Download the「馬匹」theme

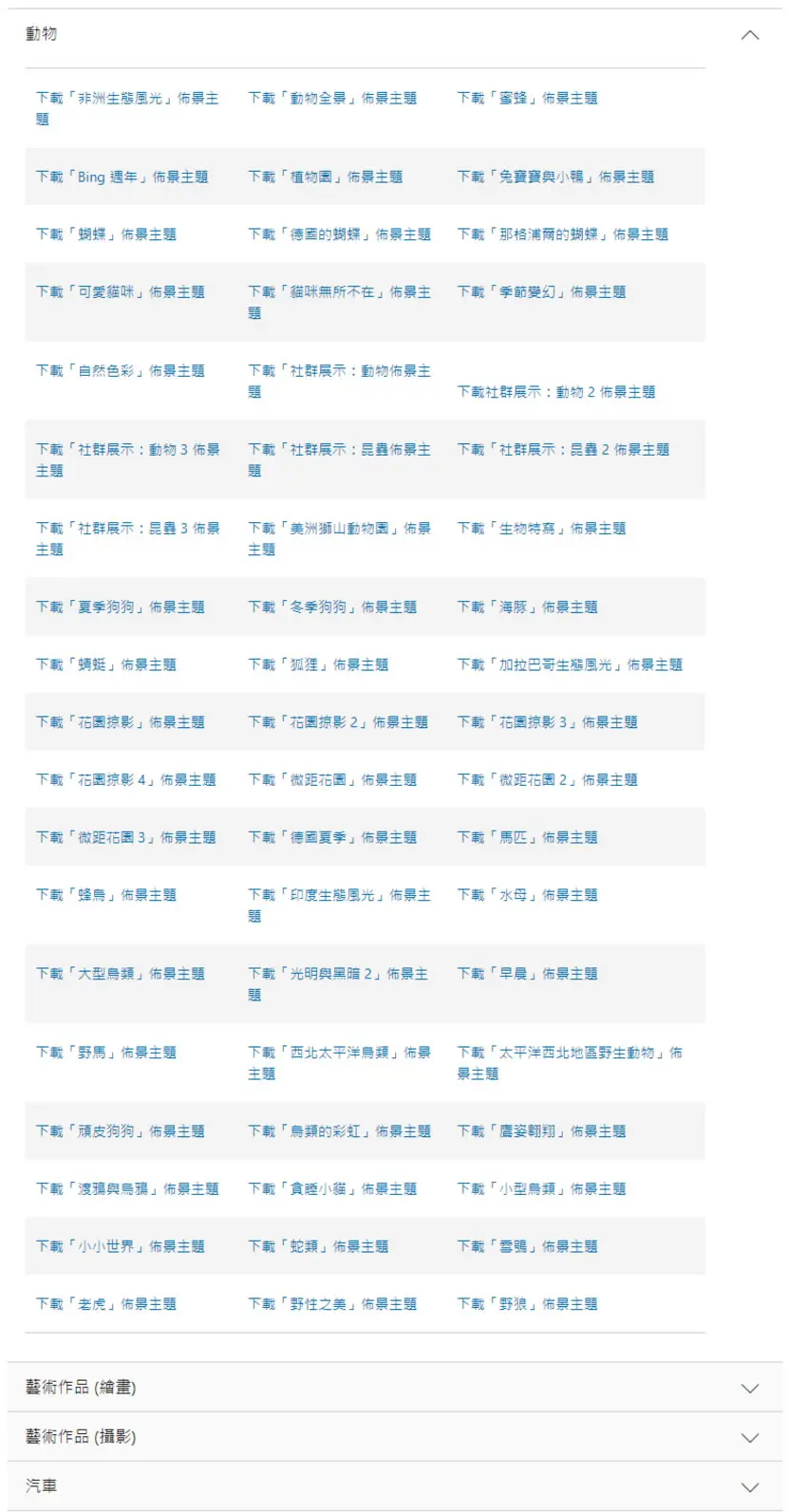[527, 837]
